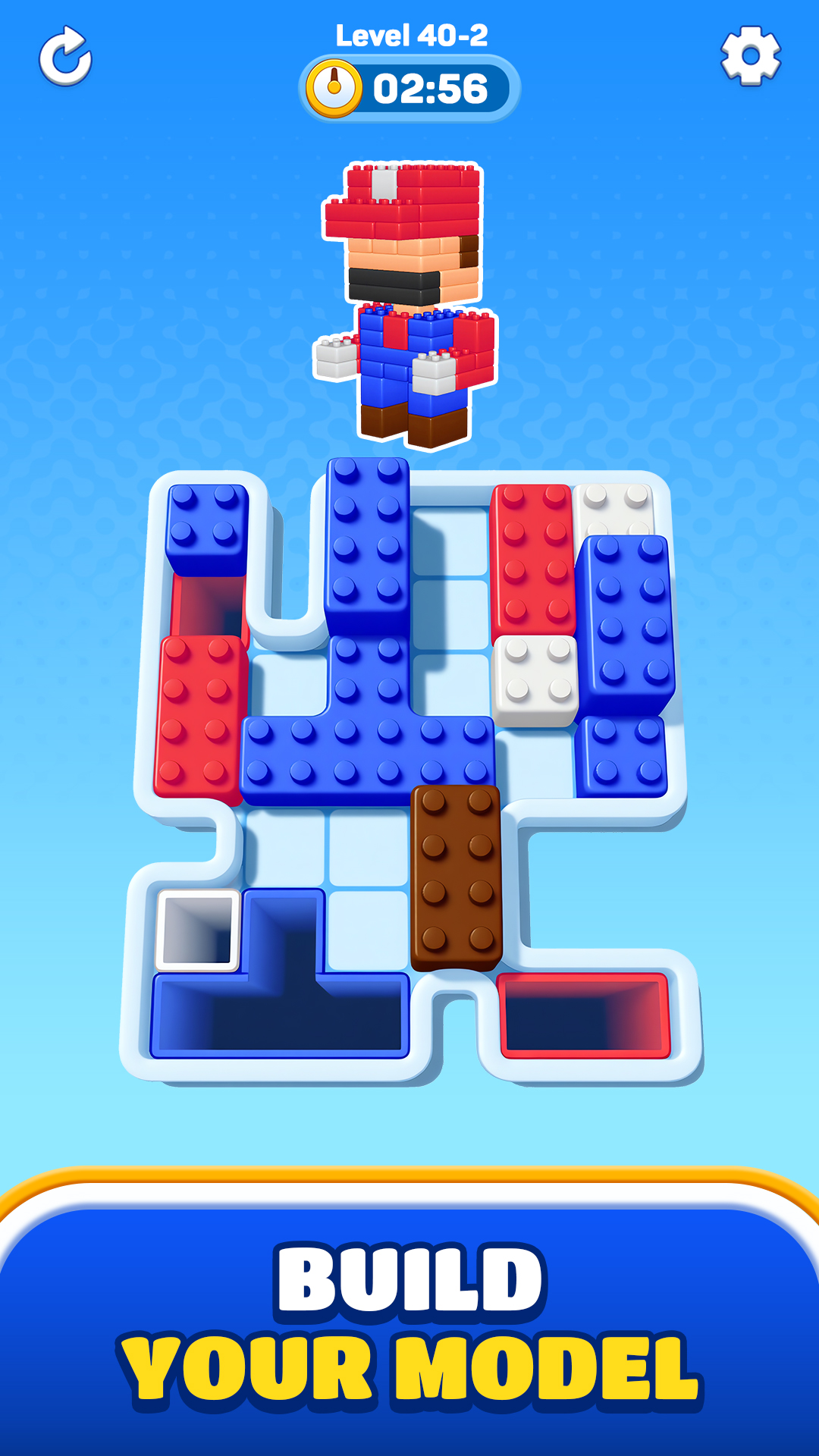
Task: Tap the Level 40-2 label
Action: tap(412, 33)
